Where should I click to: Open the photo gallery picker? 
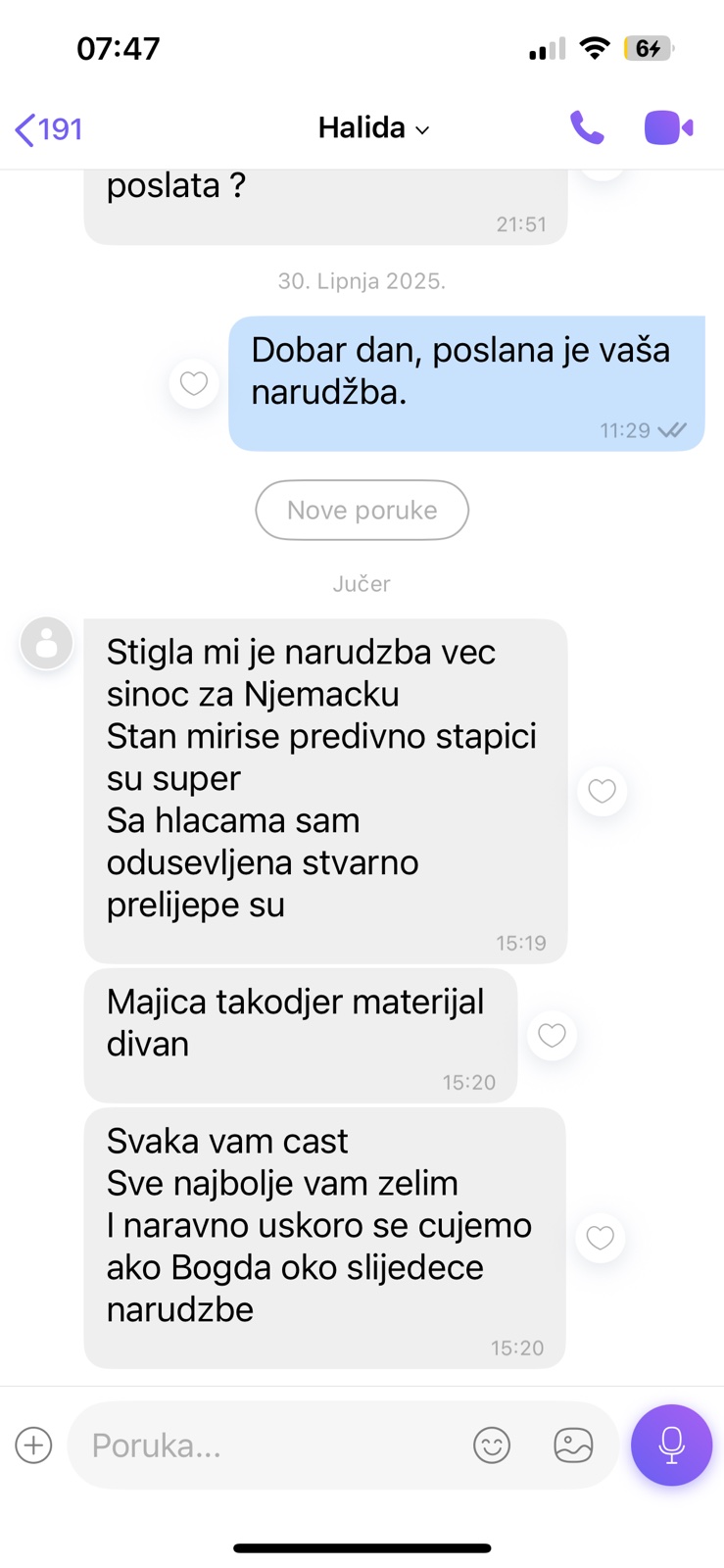click(x=573, y=1445)
